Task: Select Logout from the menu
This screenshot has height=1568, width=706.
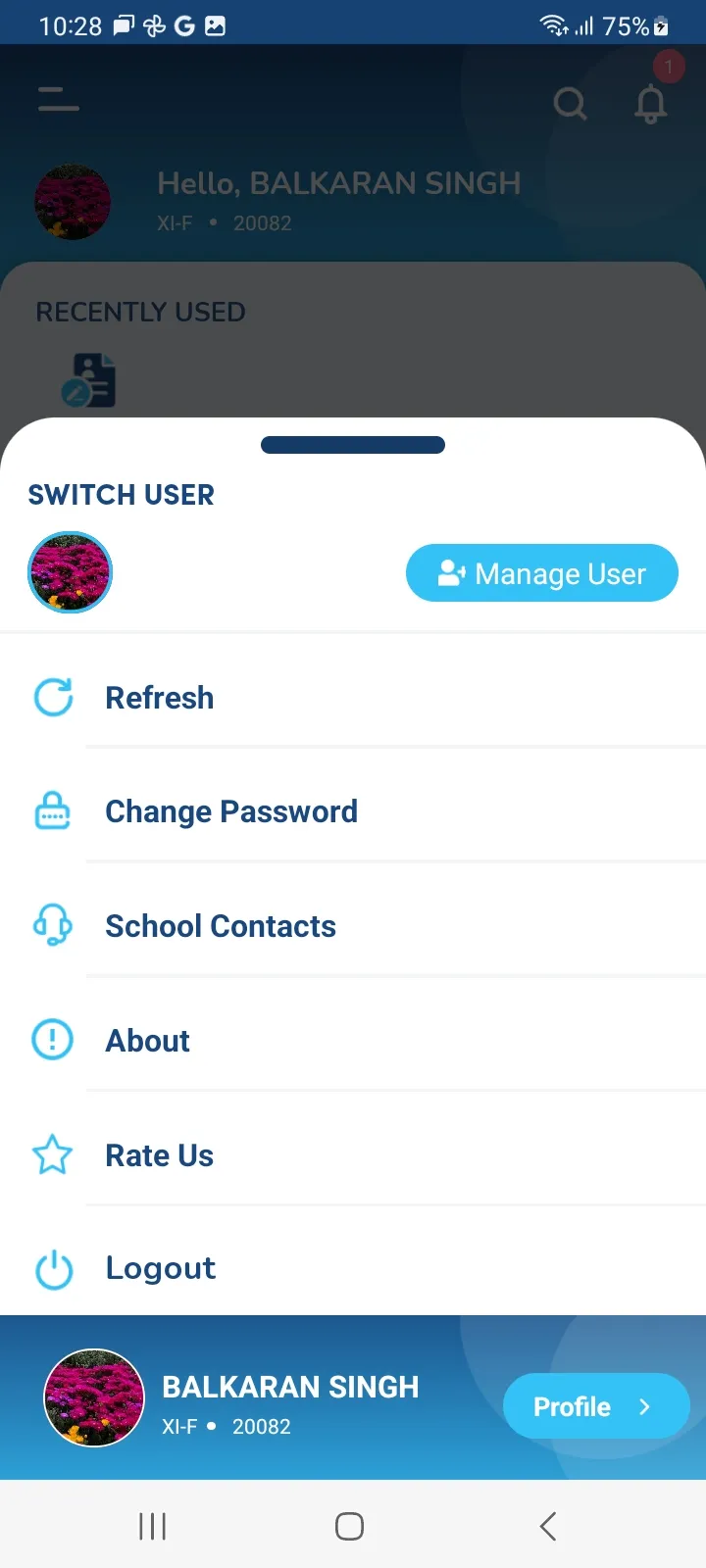Action: coord(160,1268)
